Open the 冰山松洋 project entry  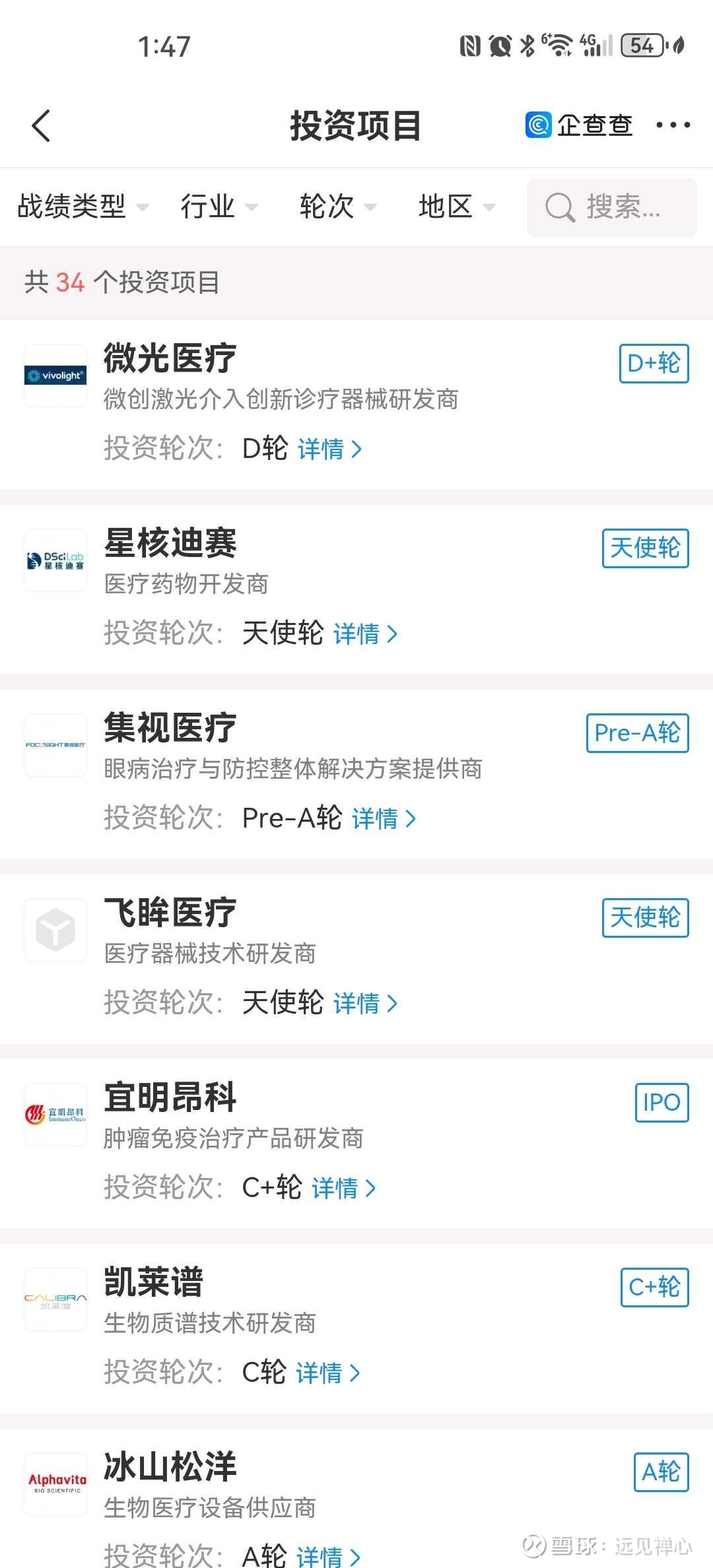[170, 1467]
